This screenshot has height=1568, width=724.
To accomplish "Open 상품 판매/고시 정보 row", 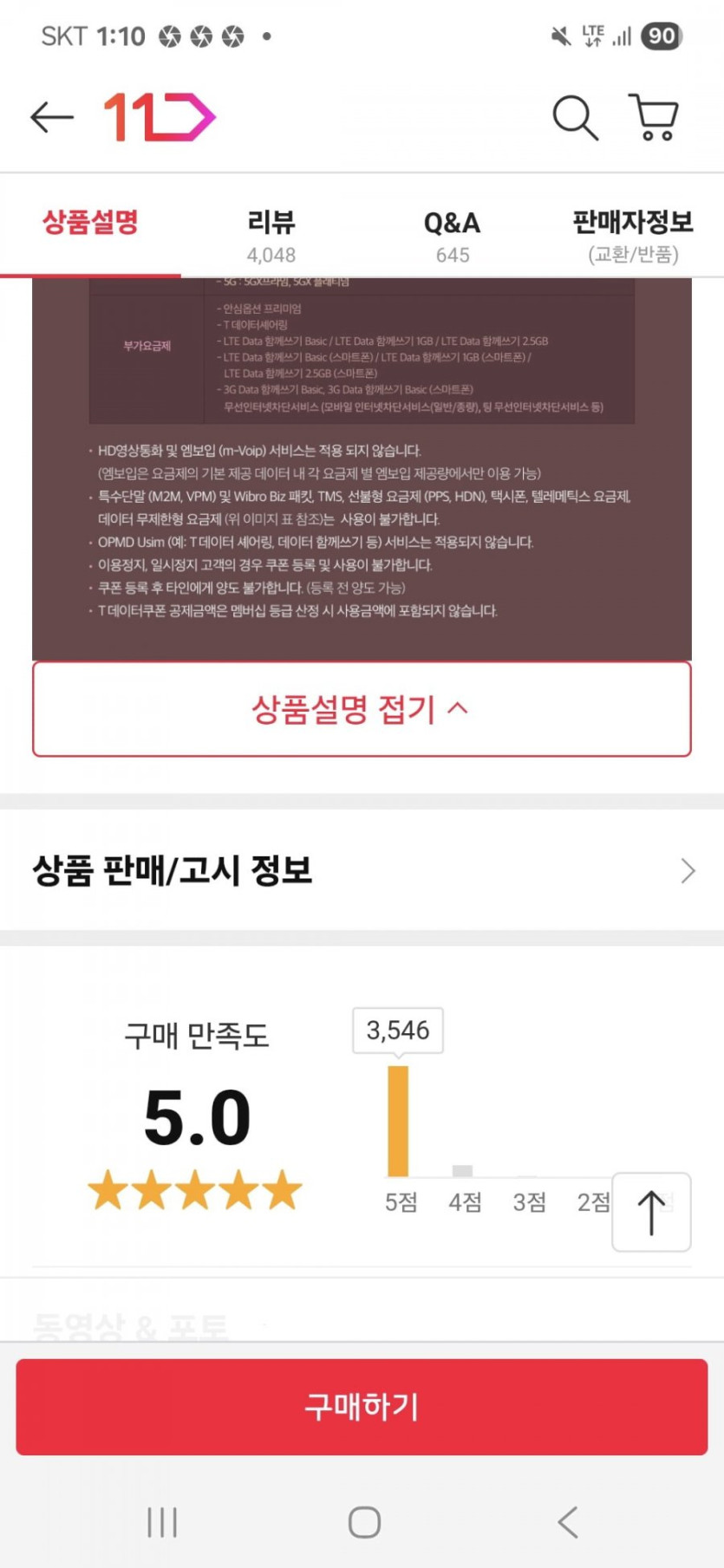I will click(362, 870).
